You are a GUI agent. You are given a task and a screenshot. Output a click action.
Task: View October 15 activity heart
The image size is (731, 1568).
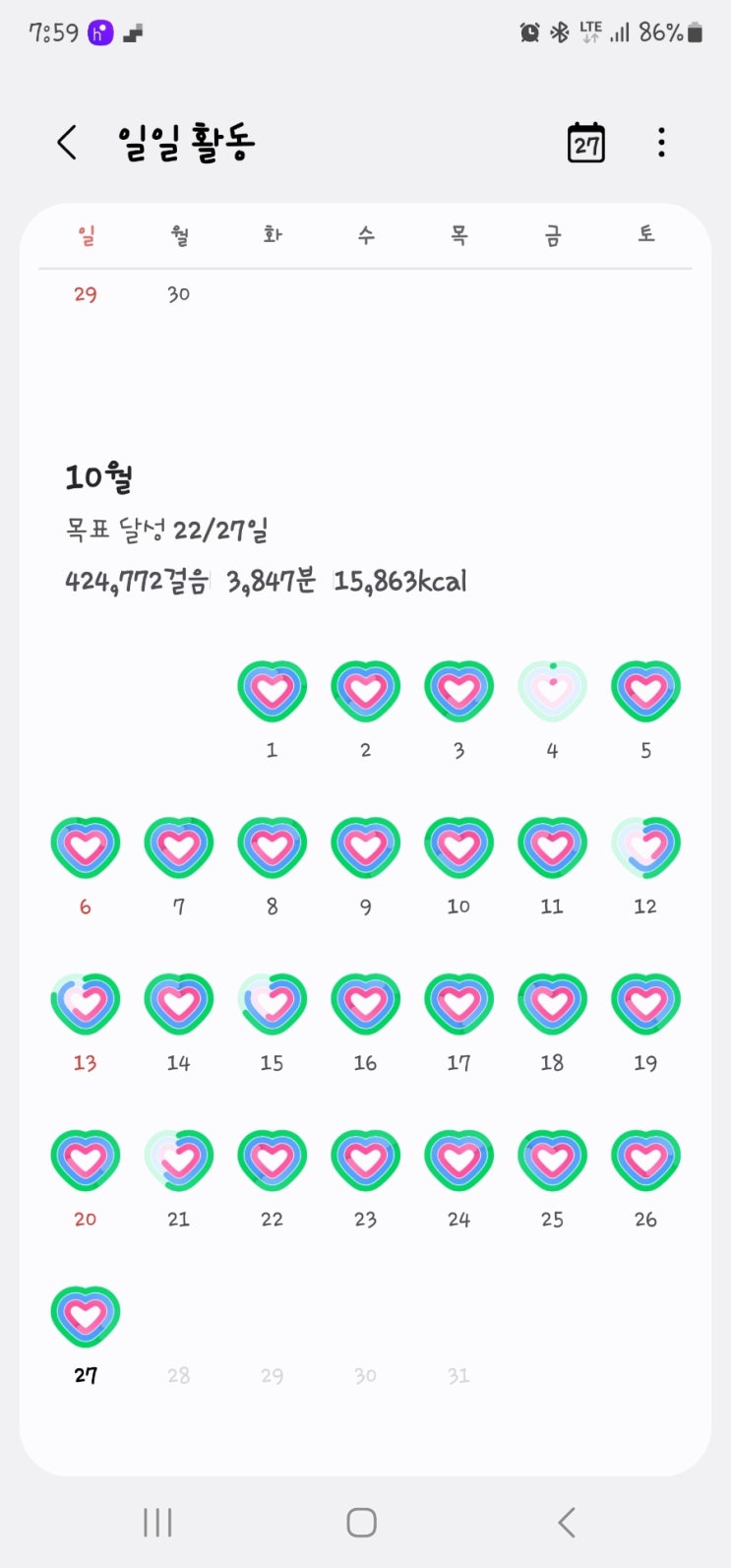coord(272,1004)
